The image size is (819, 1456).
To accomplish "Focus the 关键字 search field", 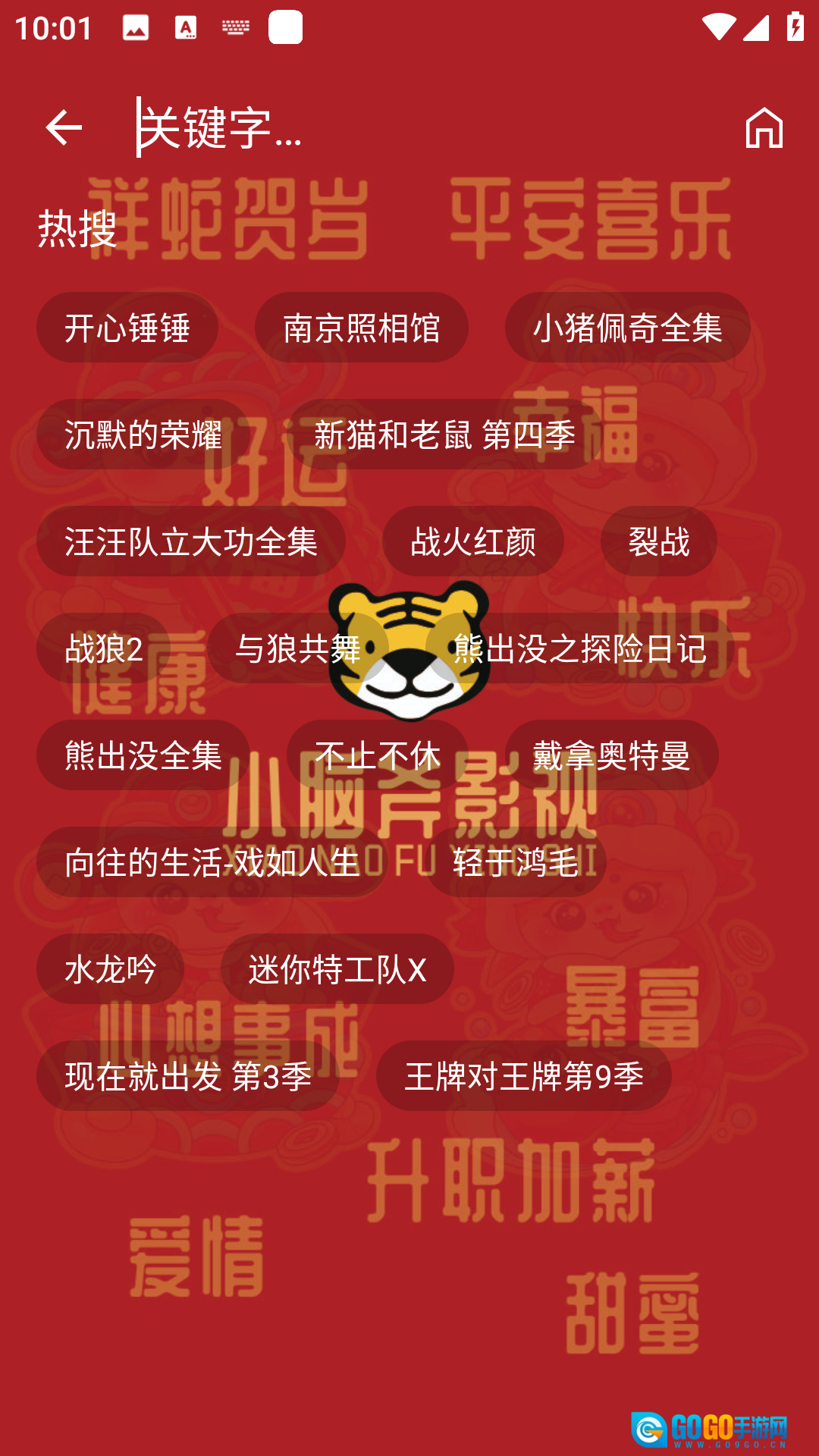I will tap(425, 127).
